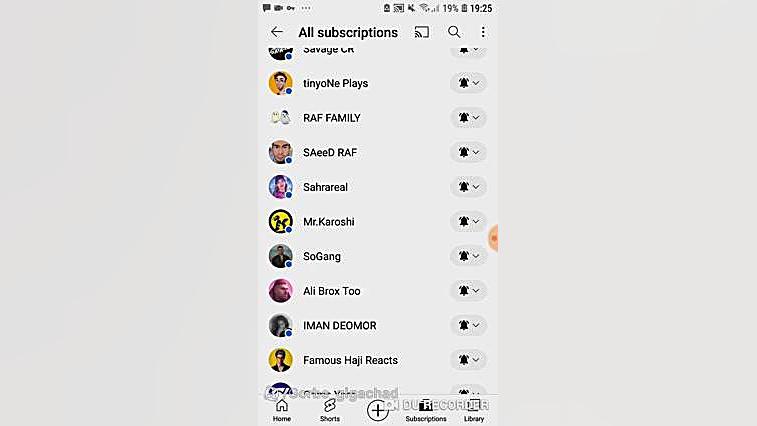This screenshot has height=426, width=757.
Task: Open SAeeD RAF channel
Action: tap(329, 152)
